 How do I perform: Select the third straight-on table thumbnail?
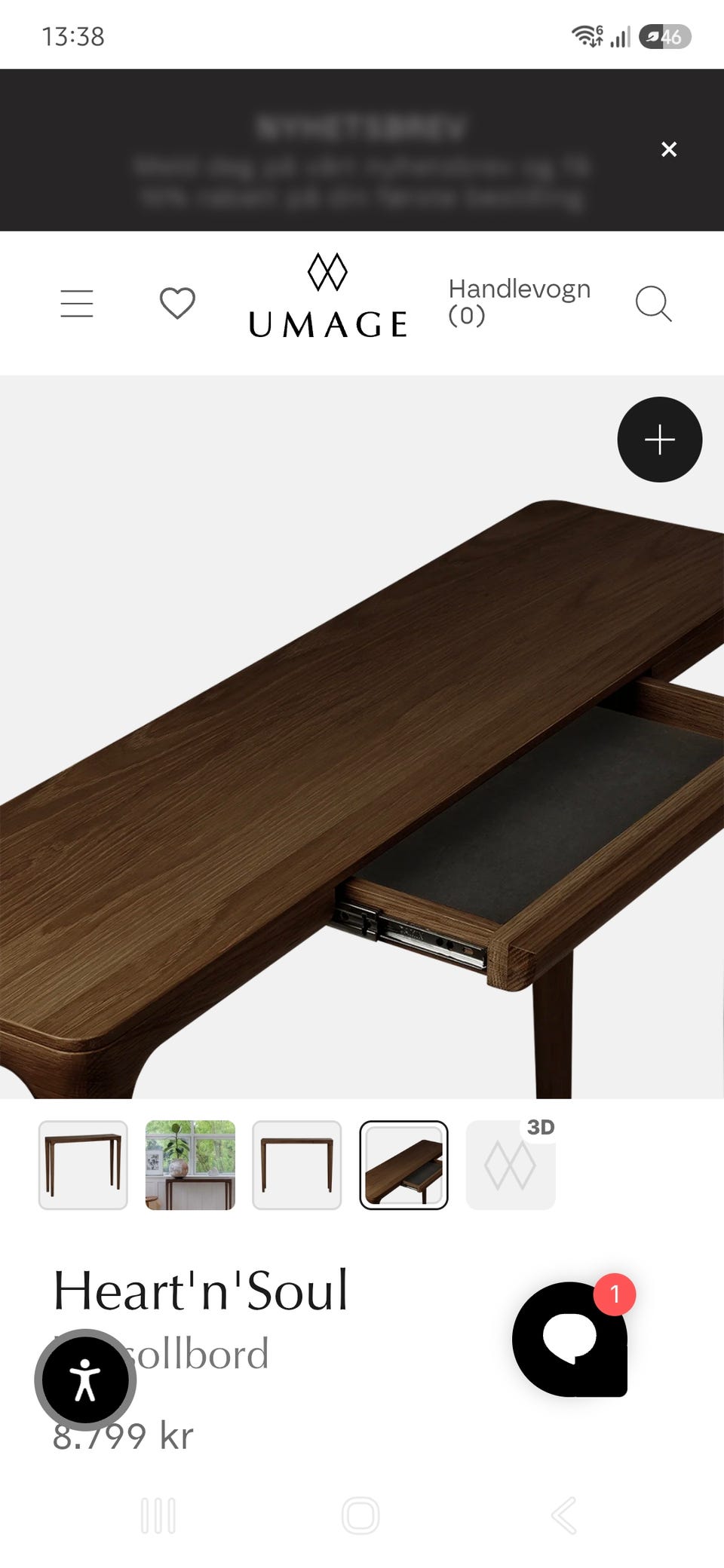pos(297,1165)
